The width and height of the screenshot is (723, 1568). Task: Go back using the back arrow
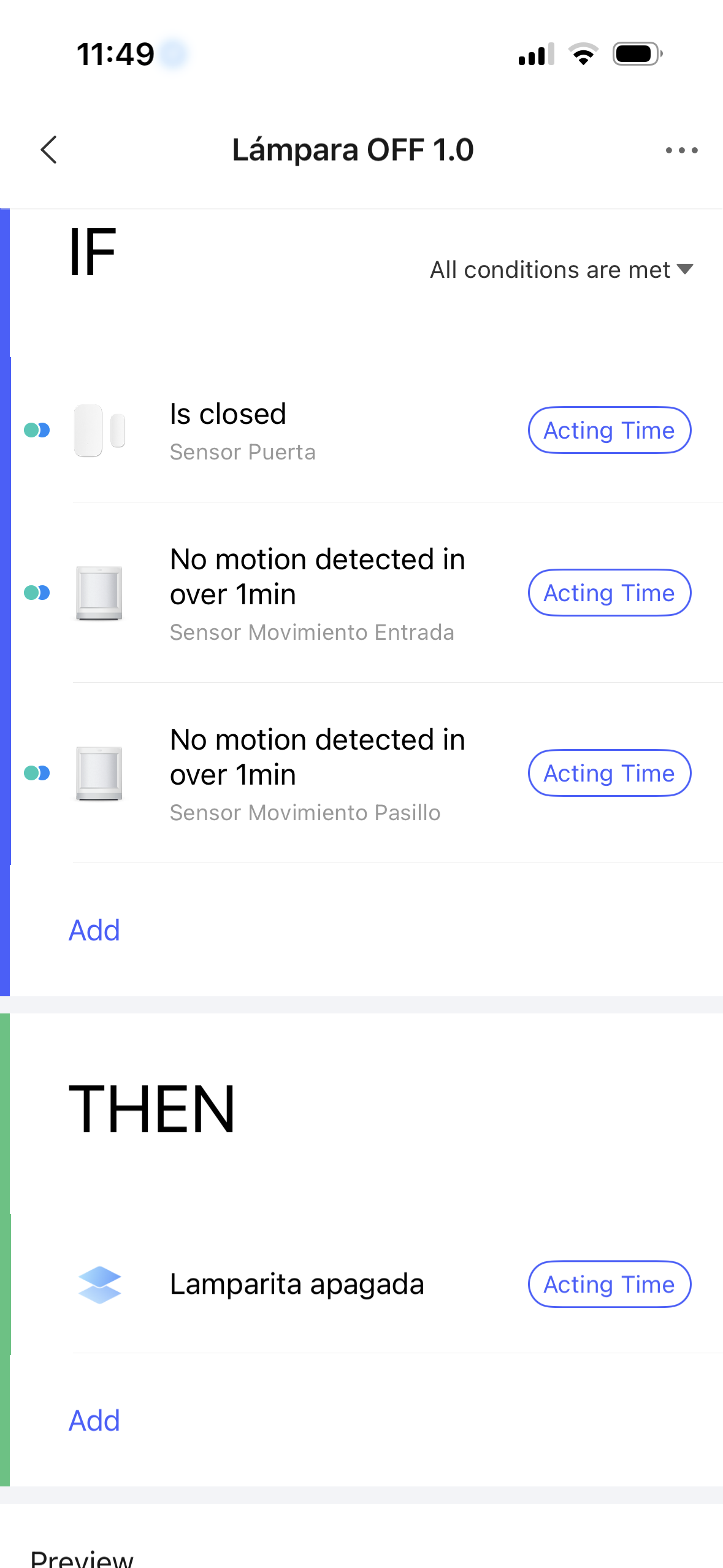[x=49, y=150]
